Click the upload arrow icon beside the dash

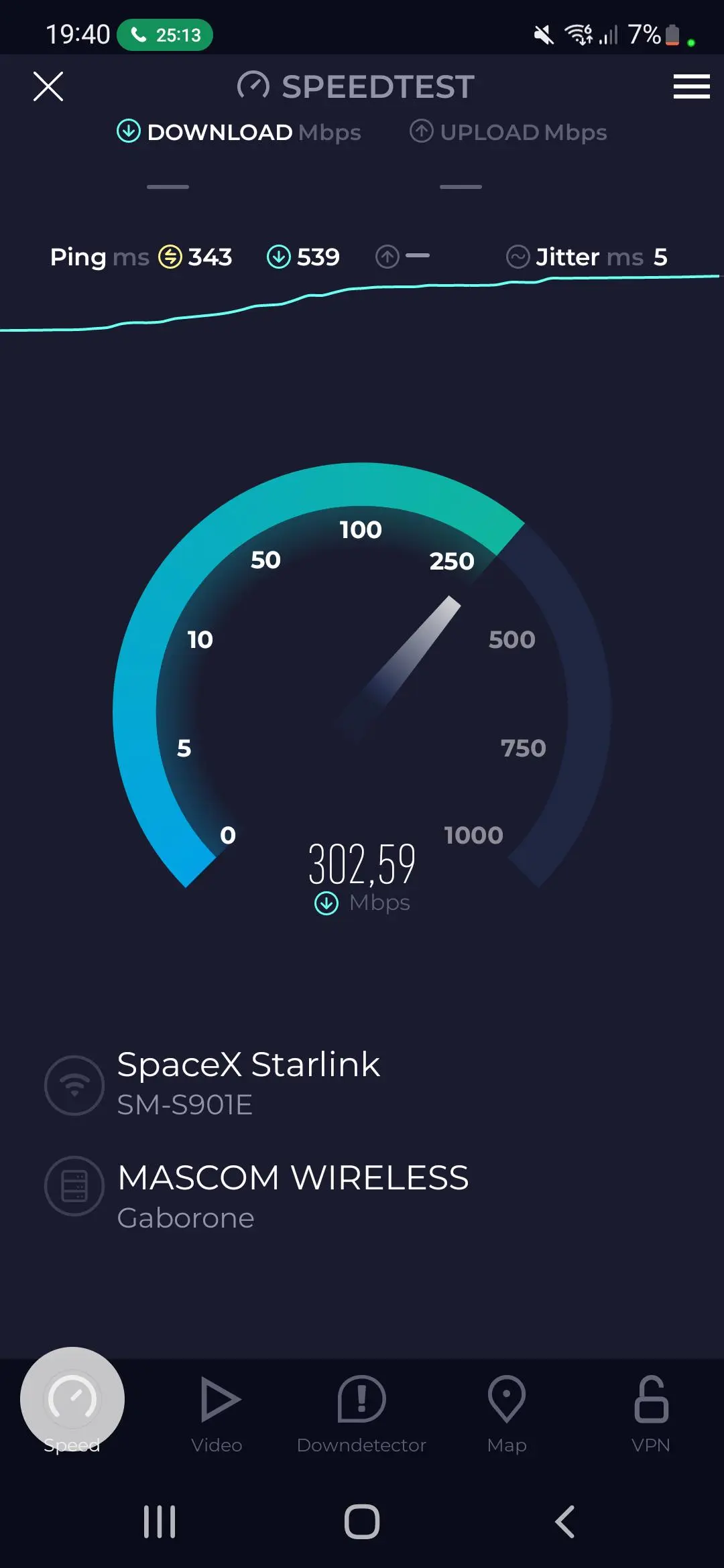pos(387,257)
